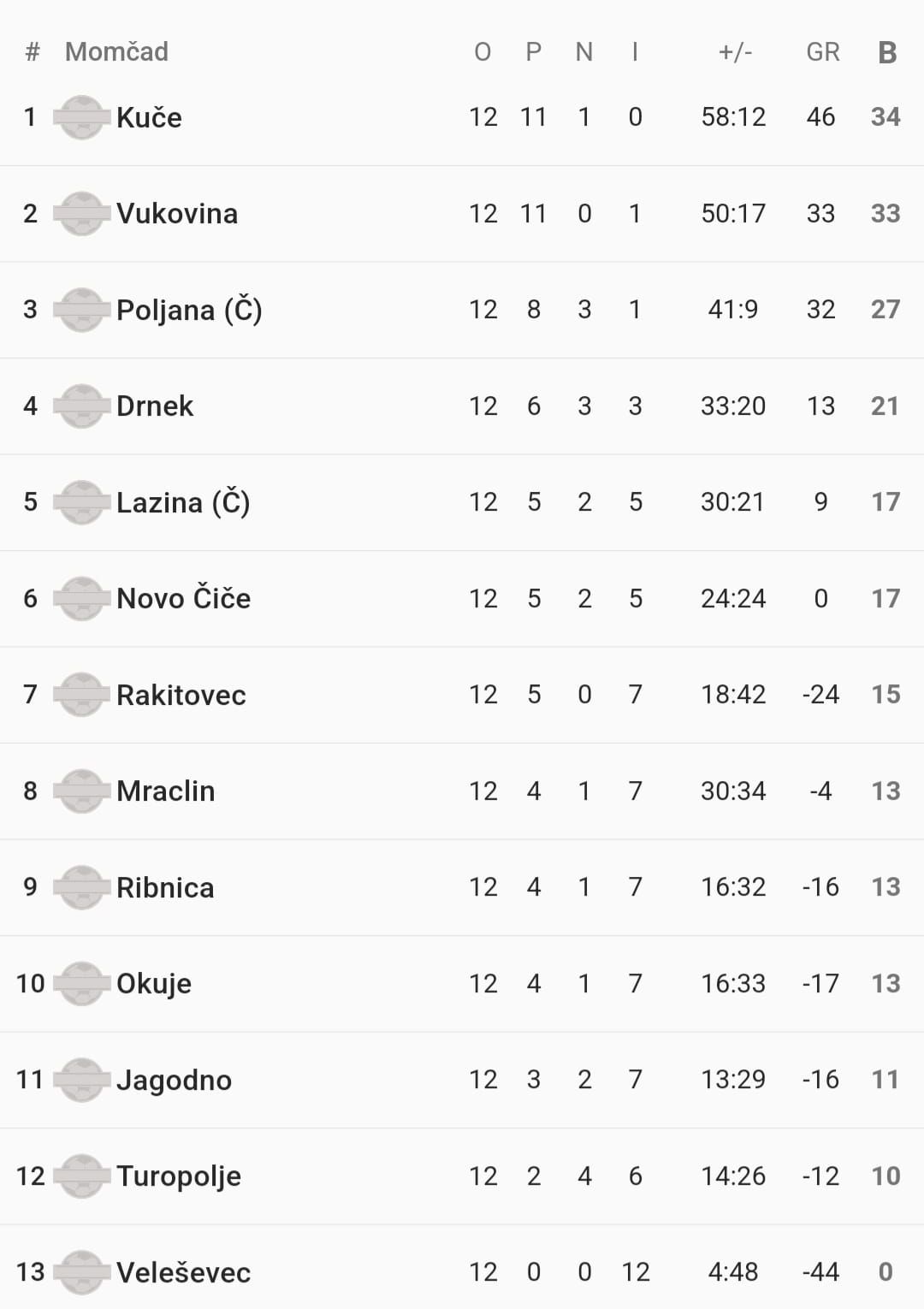Select Vukovina in the standings

pos(177,213)
